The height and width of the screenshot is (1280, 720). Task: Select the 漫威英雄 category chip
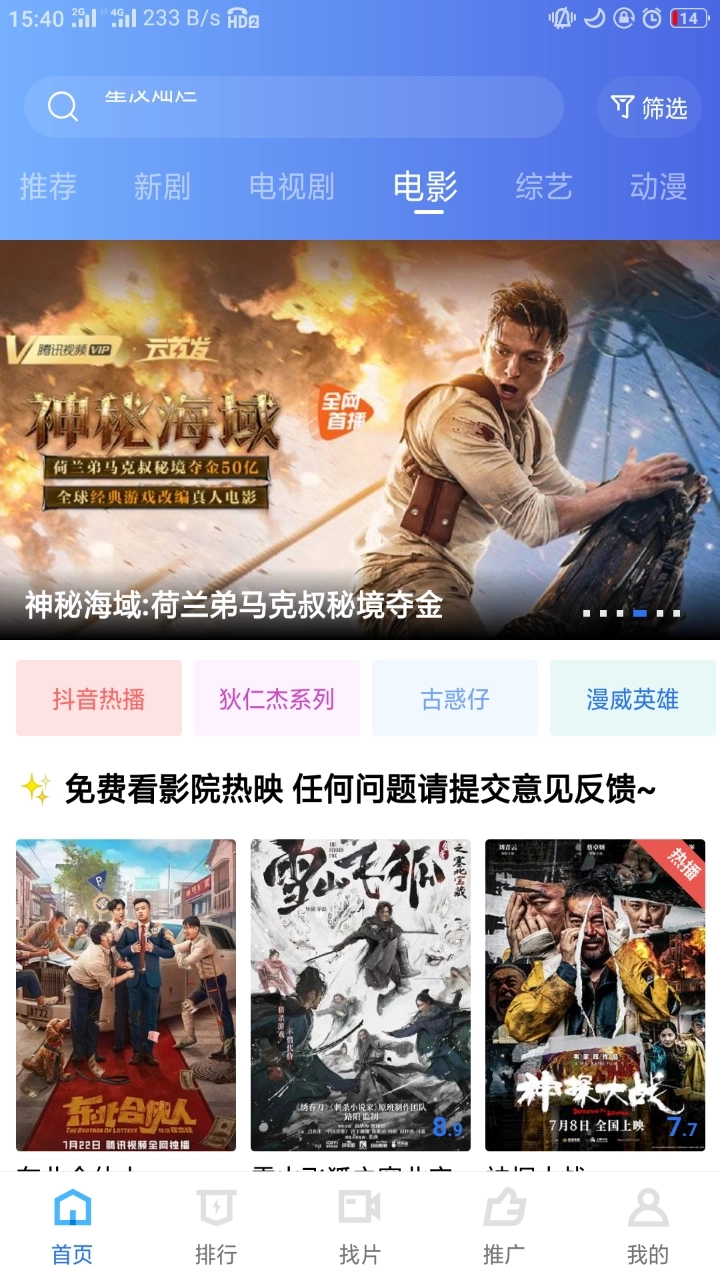[x=634, y=698]
